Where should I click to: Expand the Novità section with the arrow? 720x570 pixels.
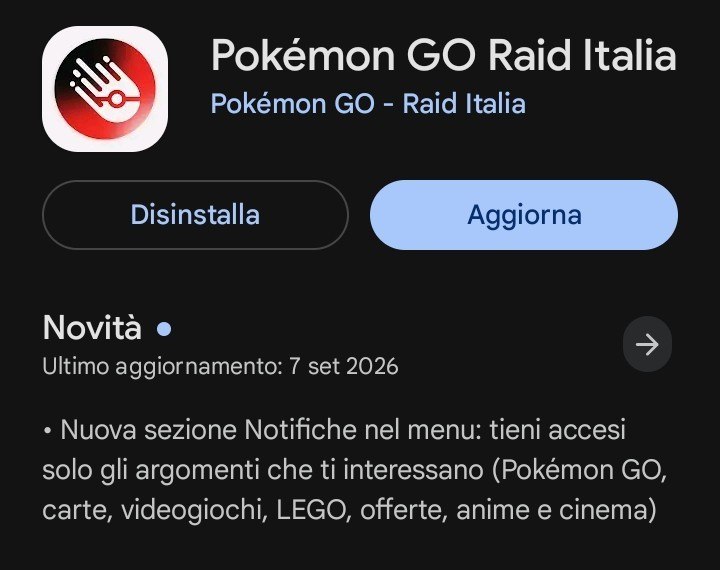coord(647,344)
